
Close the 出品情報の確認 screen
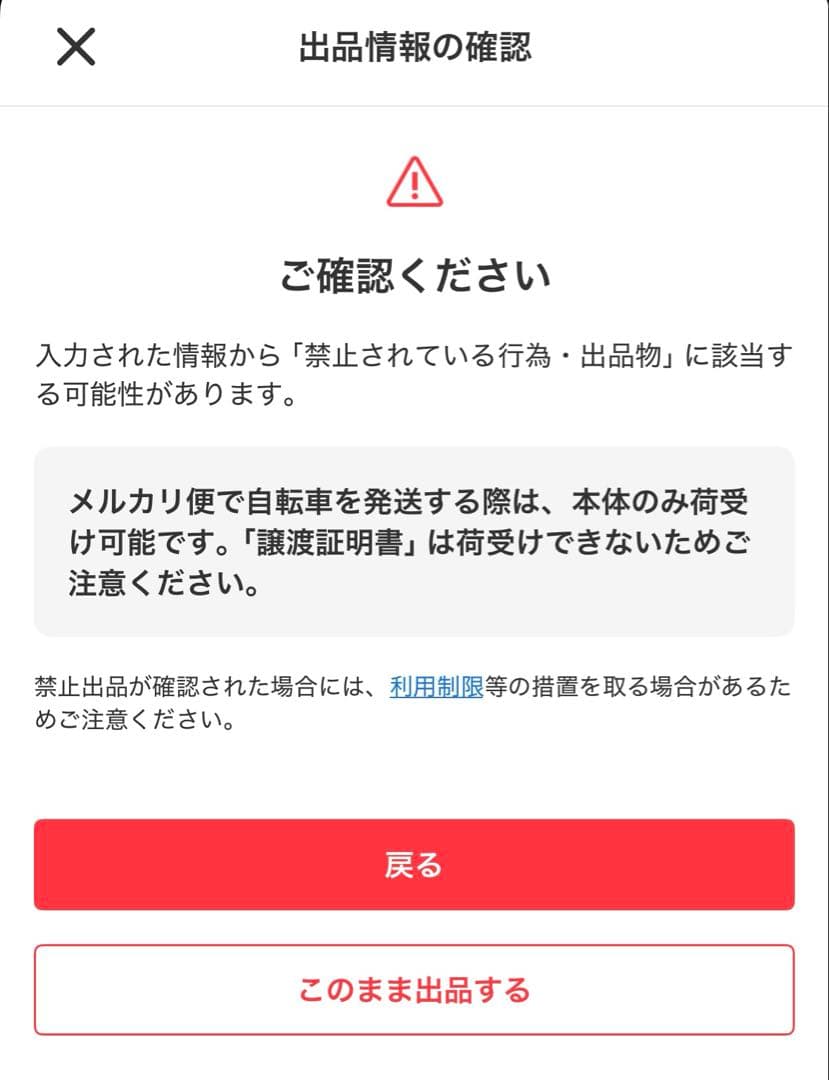76,47
